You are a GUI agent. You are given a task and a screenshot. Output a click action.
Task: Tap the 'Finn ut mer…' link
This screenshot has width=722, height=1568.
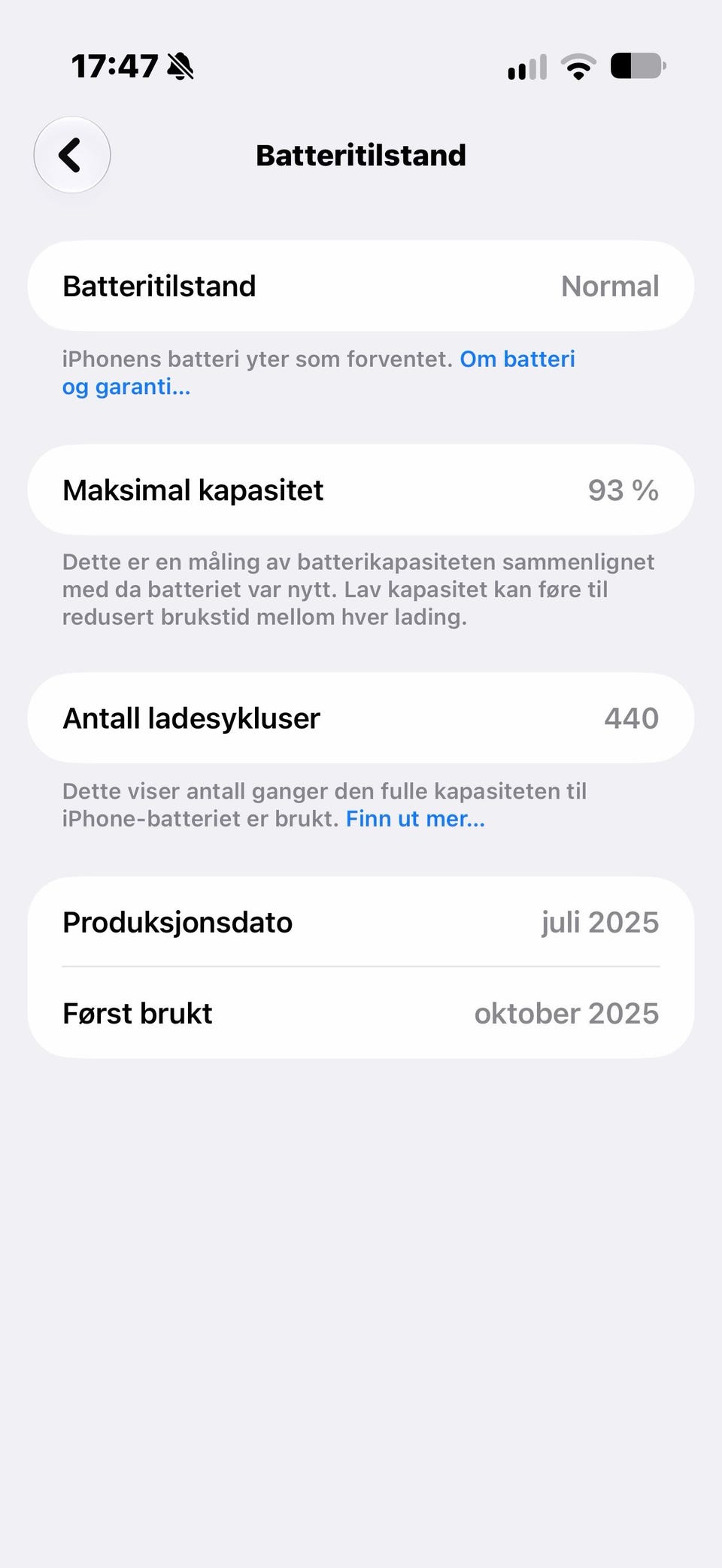(x=415, y=818)
